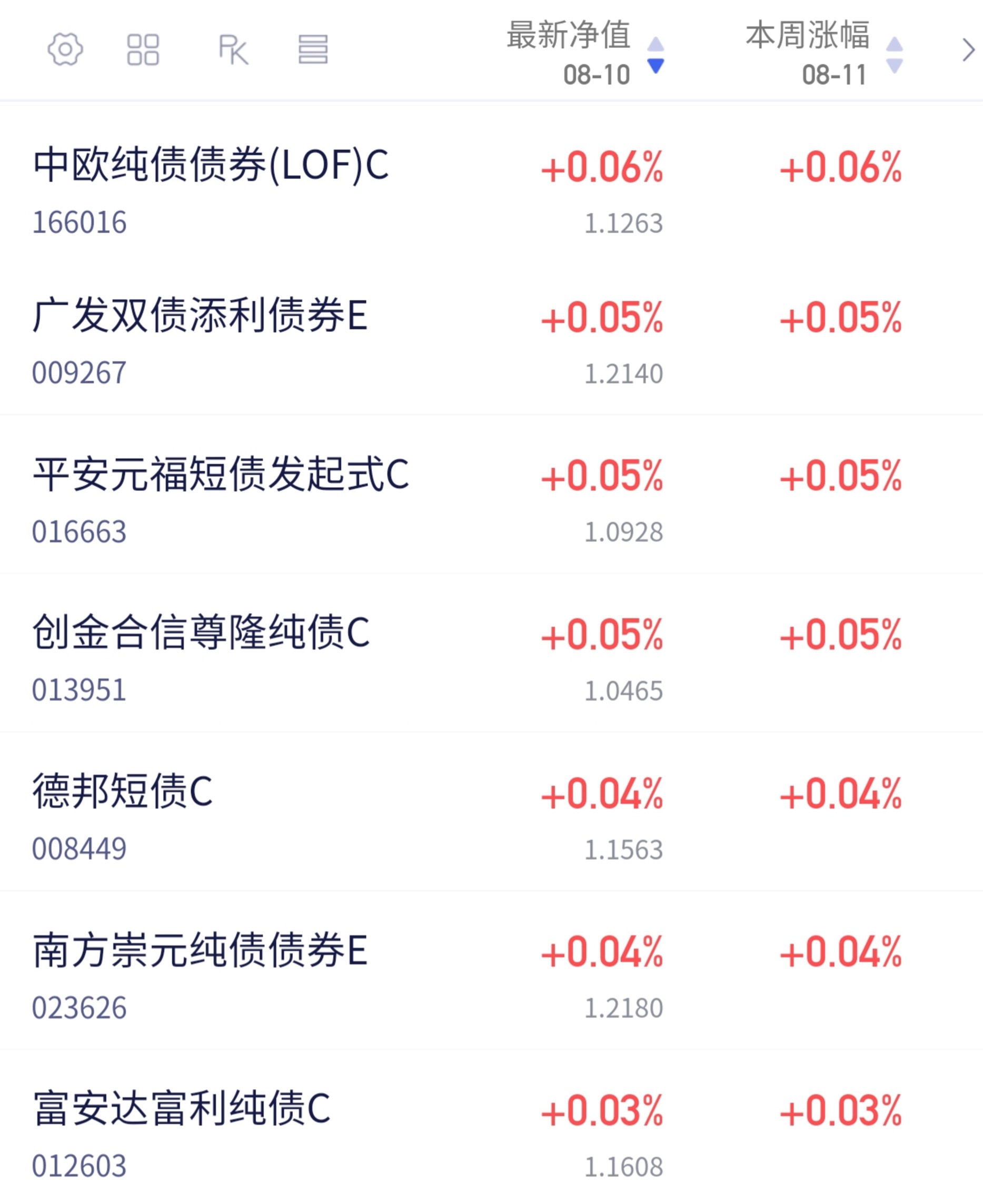Viewport: 983px width, 1204px height.
Task: Show more columns with right arrow
Action: 968,51
